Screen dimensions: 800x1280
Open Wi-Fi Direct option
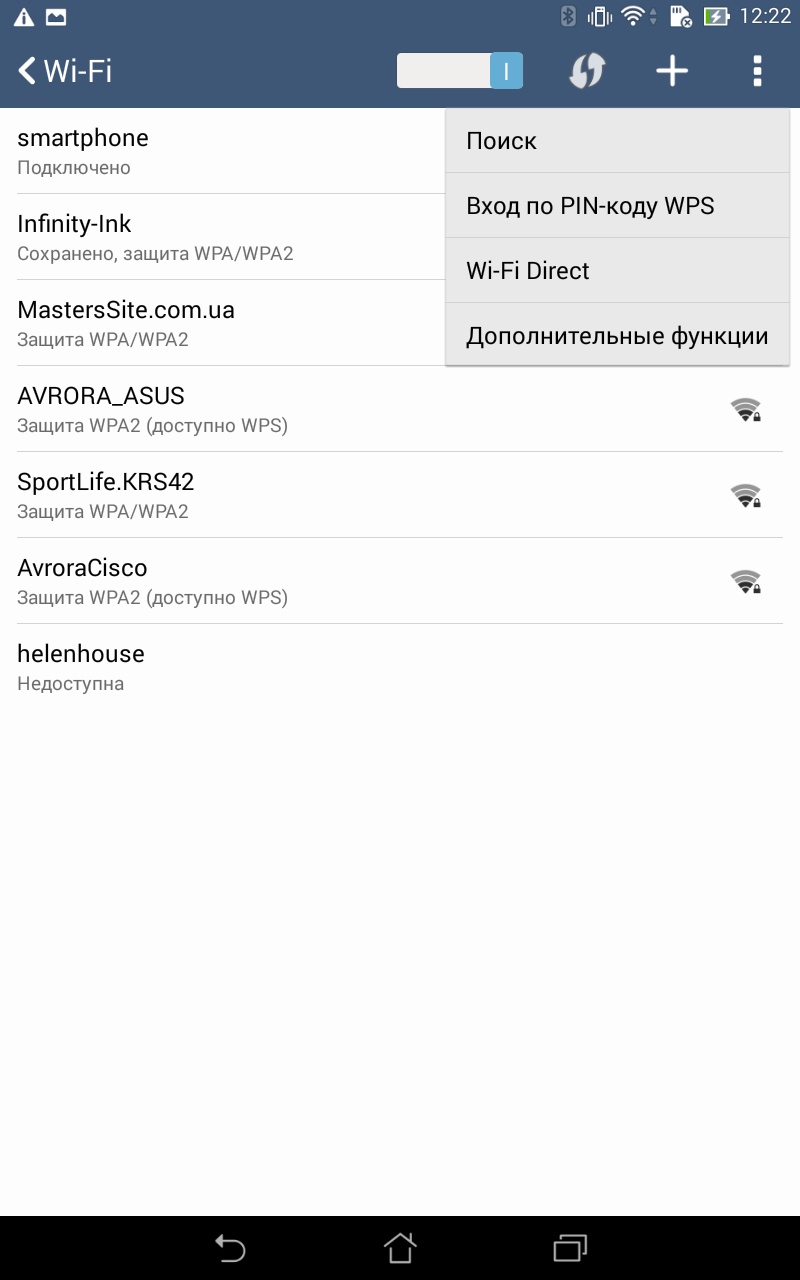click(617, 271)
